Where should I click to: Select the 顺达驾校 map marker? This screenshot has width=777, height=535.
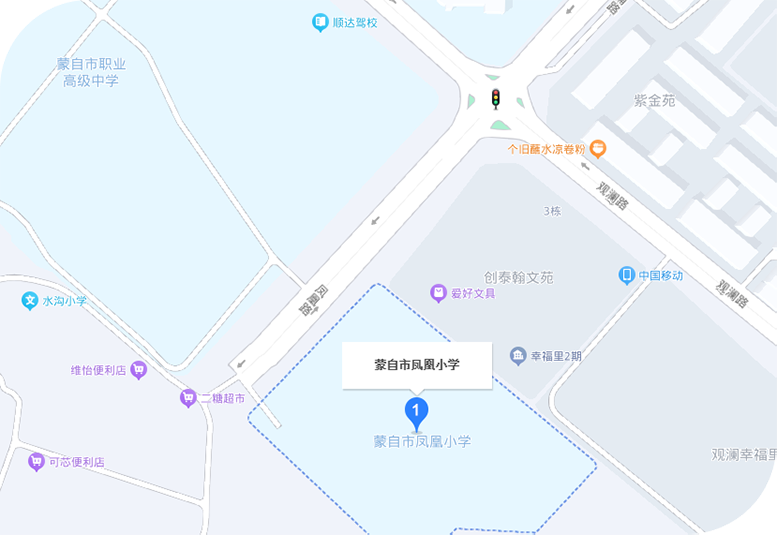point(320,22)
